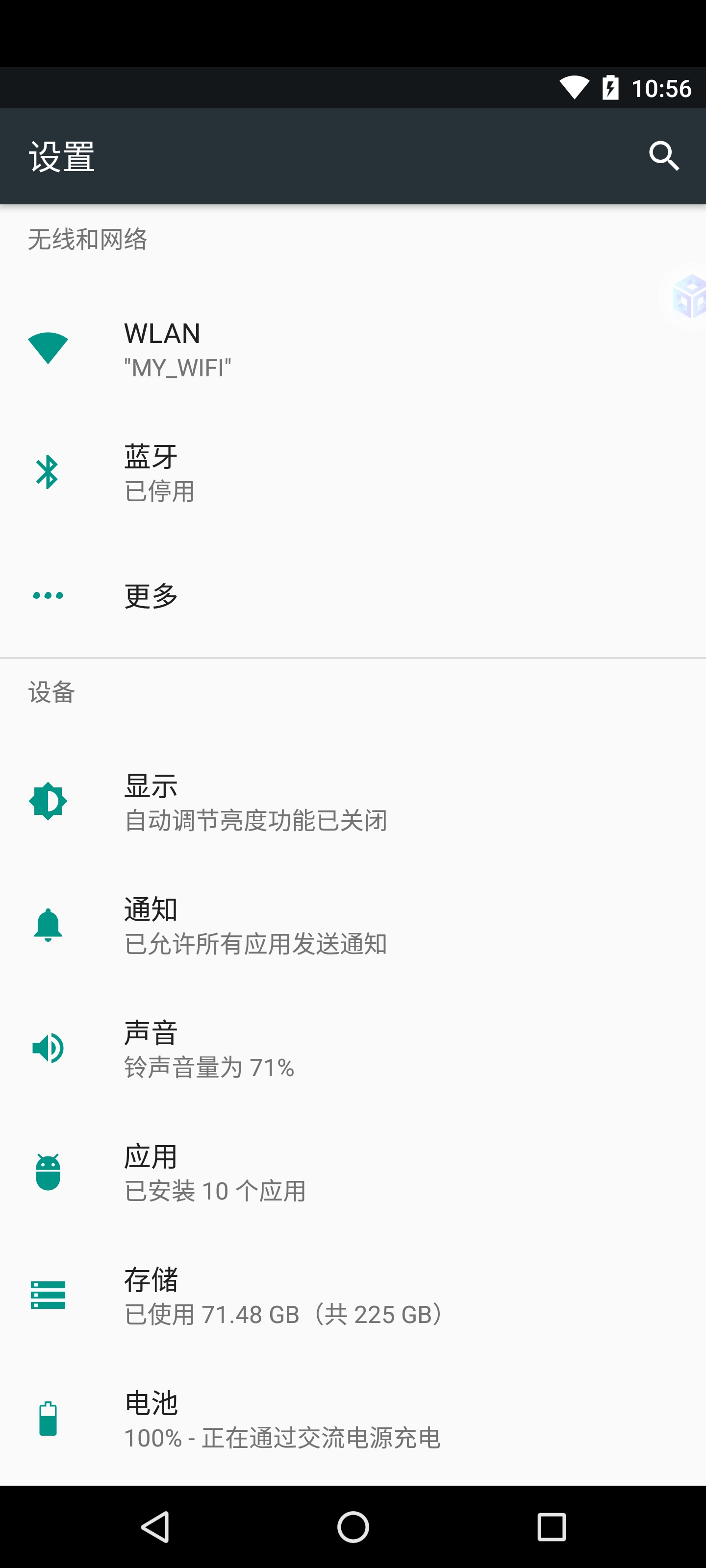
Task: Open 更多 network options
Action: (x=353, y=595)
